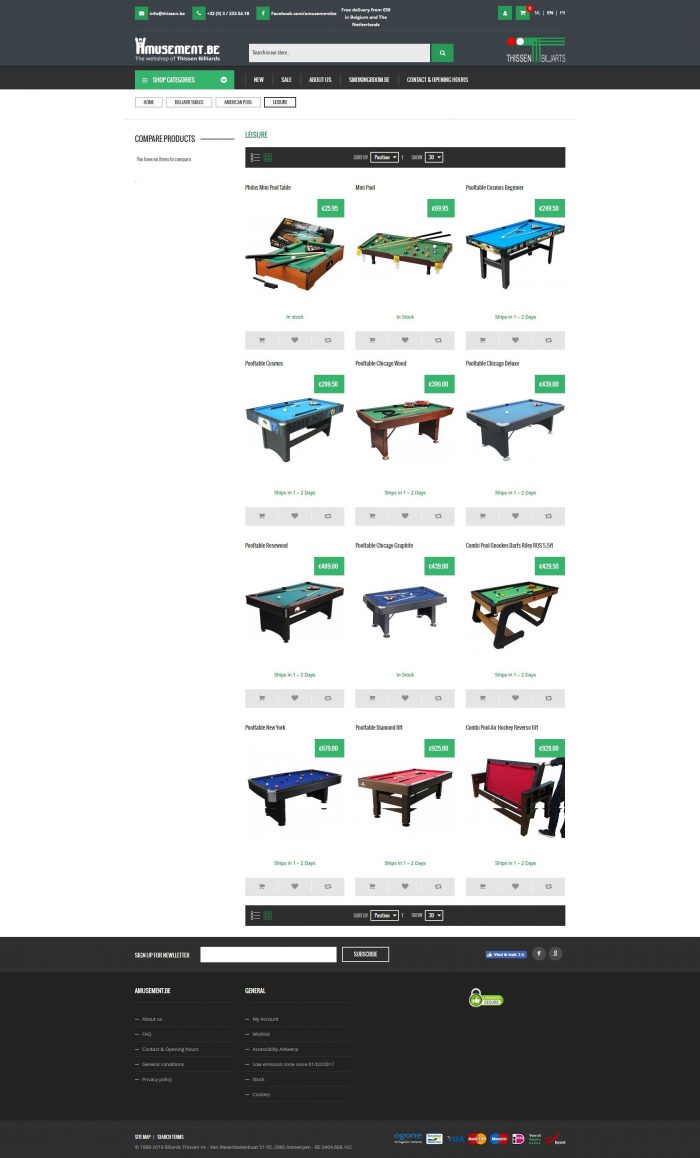Open the FAQ footer link
This screenshot has width=700, height=1158.
[x=146, y=1034]
